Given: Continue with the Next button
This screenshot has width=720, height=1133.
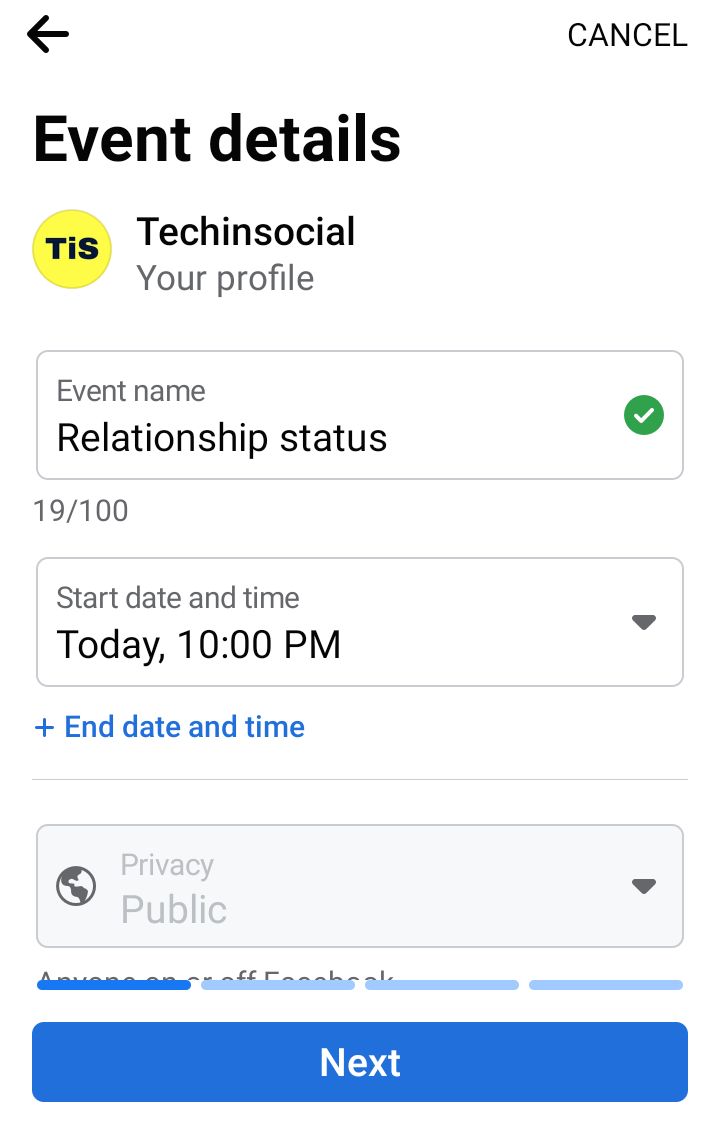Looking at the screenshot, I should tap(359, 1062).
